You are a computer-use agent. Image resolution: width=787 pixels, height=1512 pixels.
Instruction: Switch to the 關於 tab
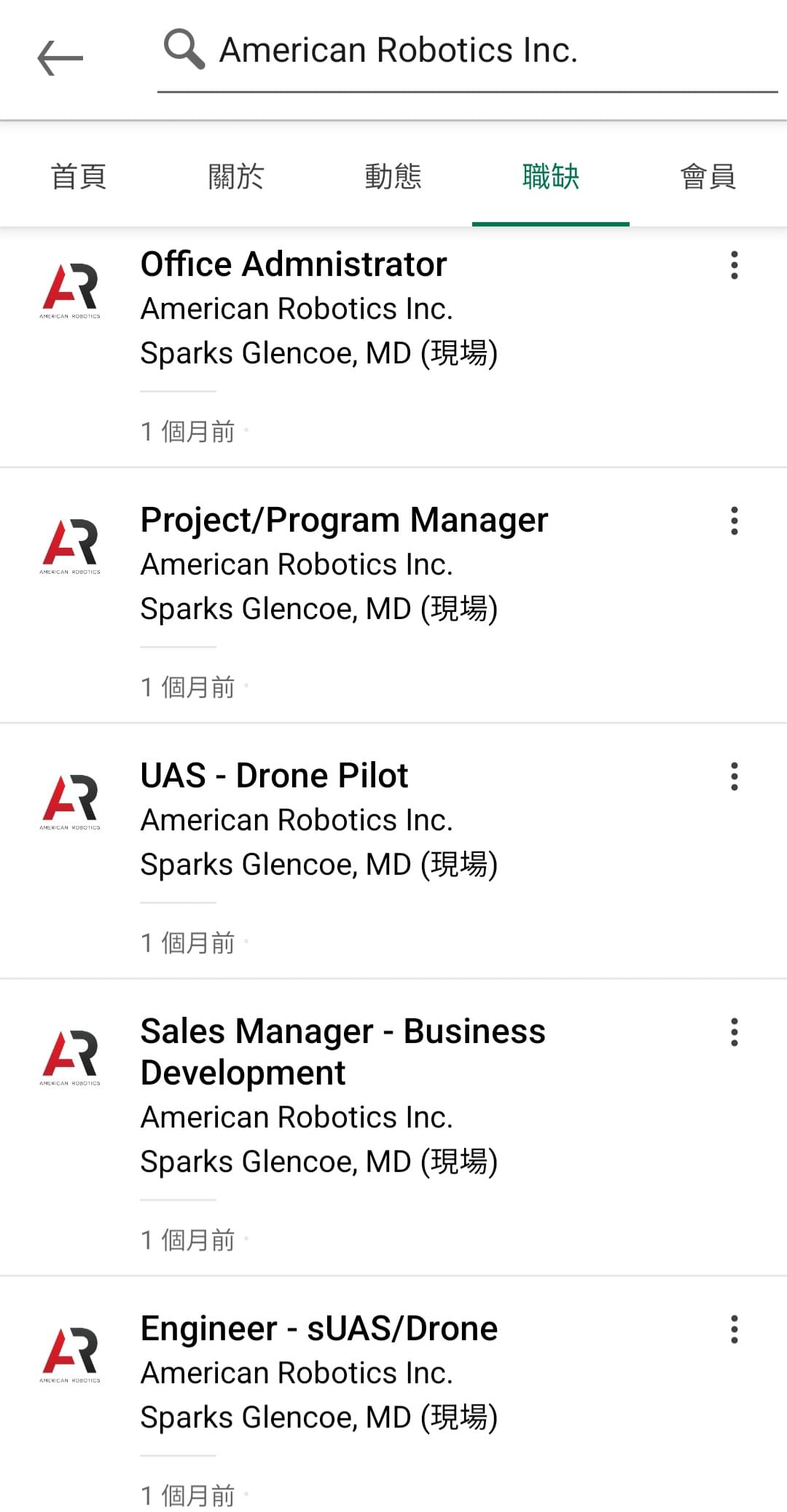(x=236, y=176)
